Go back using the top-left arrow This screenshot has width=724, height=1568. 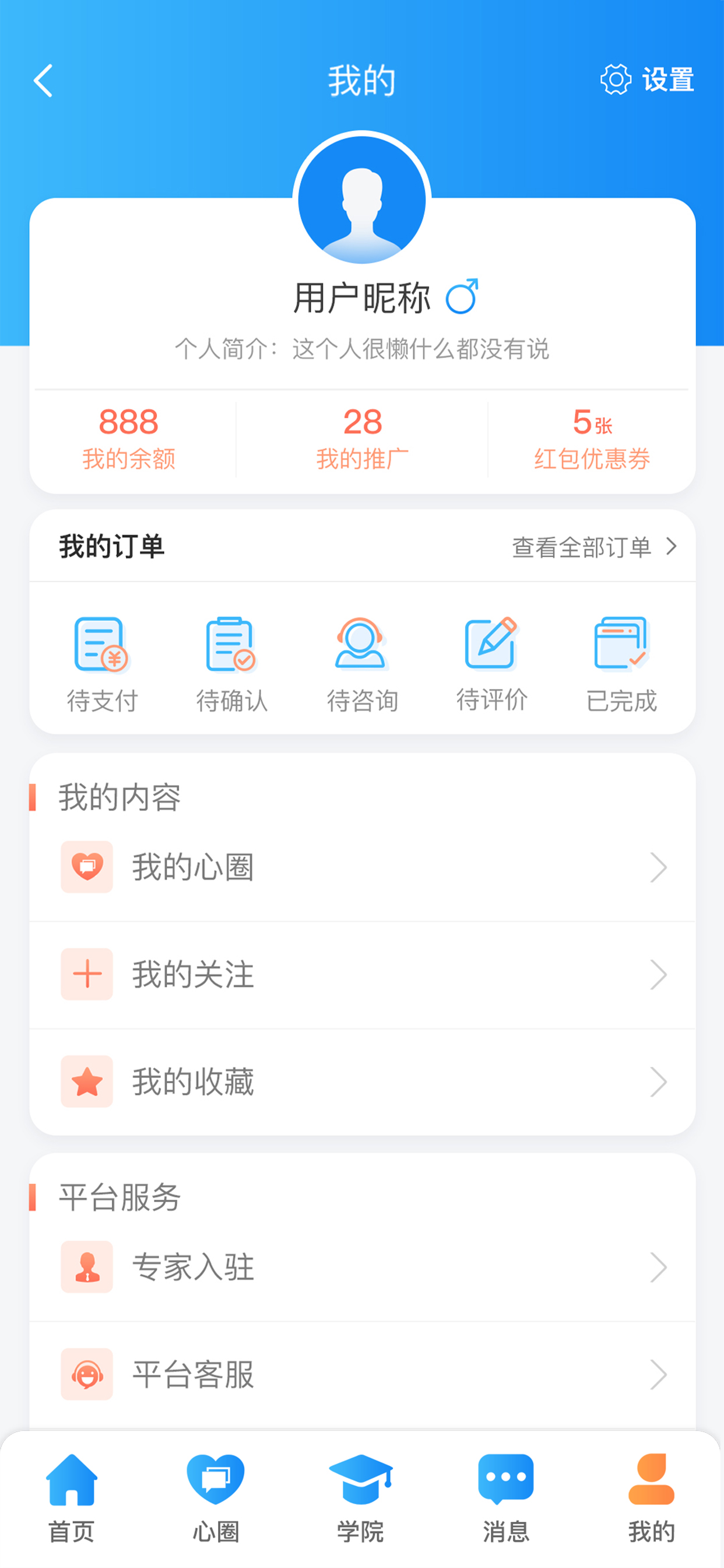pyautogui.click(x=43, y=81)
